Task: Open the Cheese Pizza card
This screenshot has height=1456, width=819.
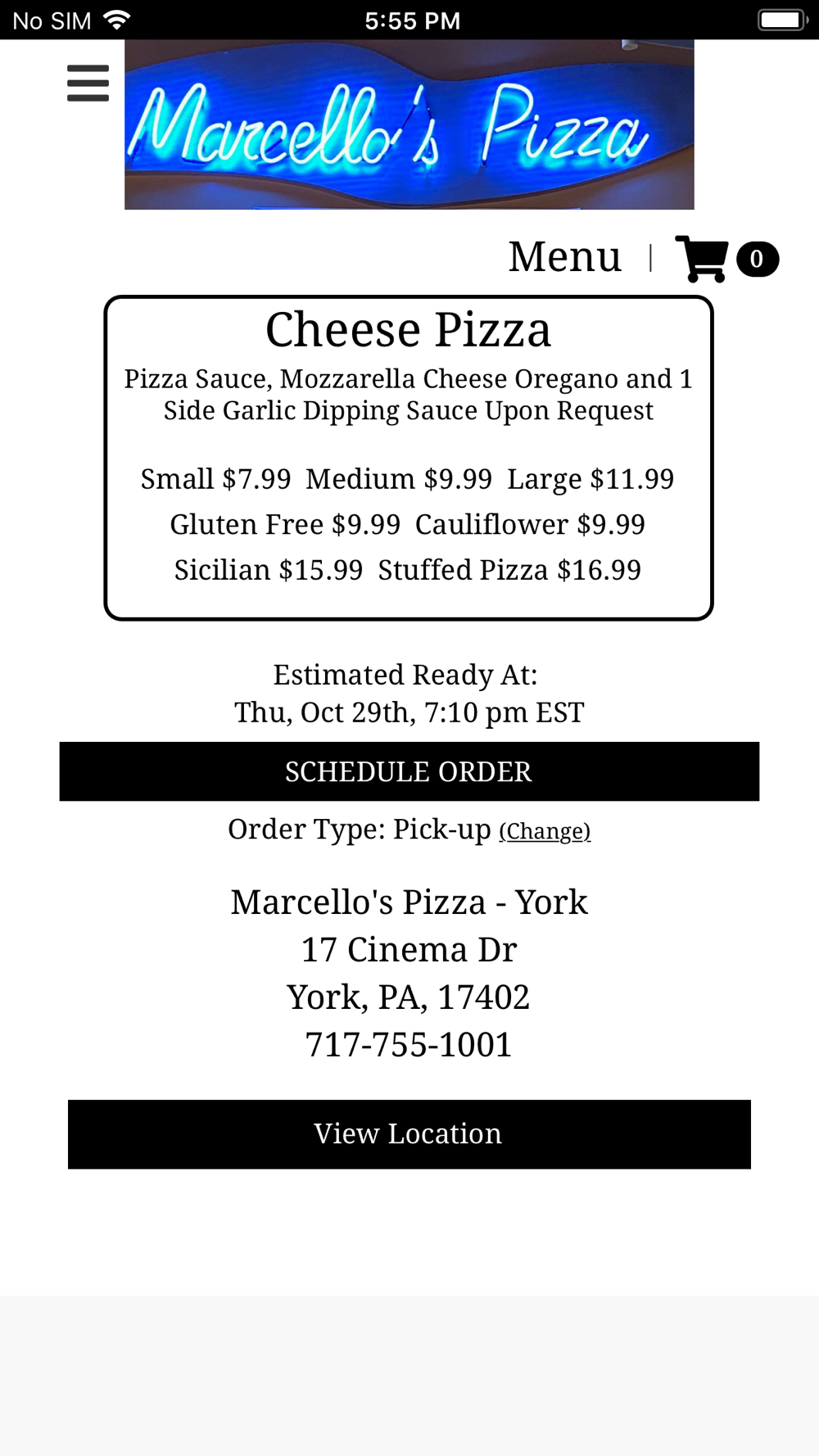Action: click(409, 458)
